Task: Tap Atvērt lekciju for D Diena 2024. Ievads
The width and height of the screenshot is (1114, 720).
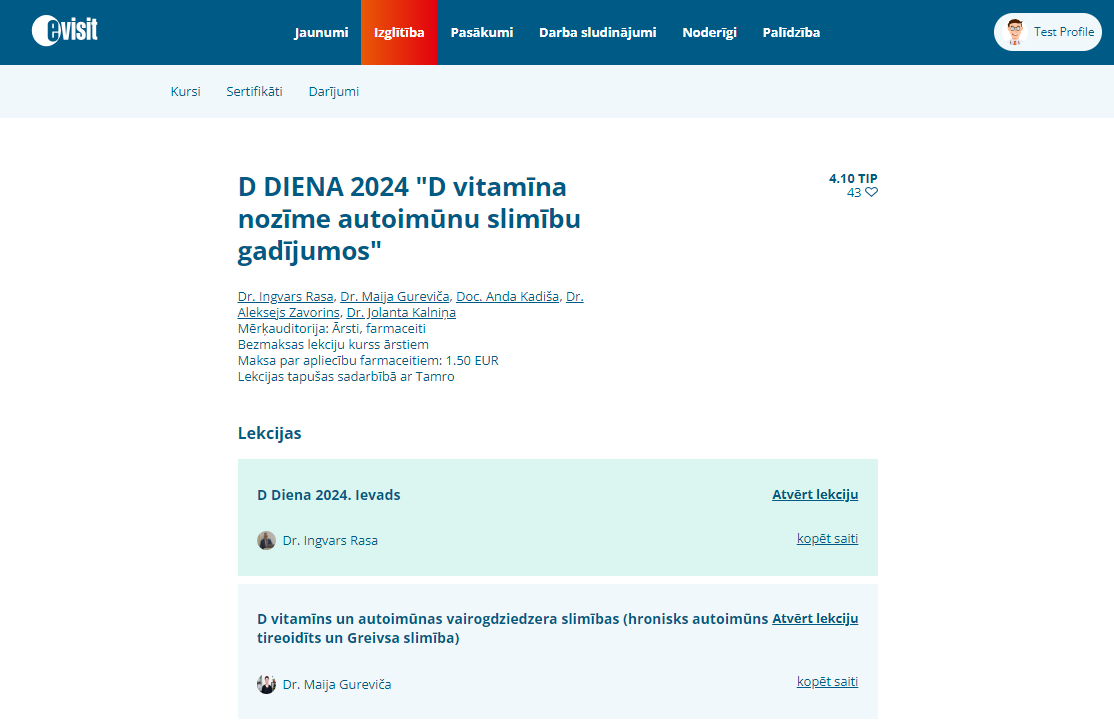Action: (814, 494)
